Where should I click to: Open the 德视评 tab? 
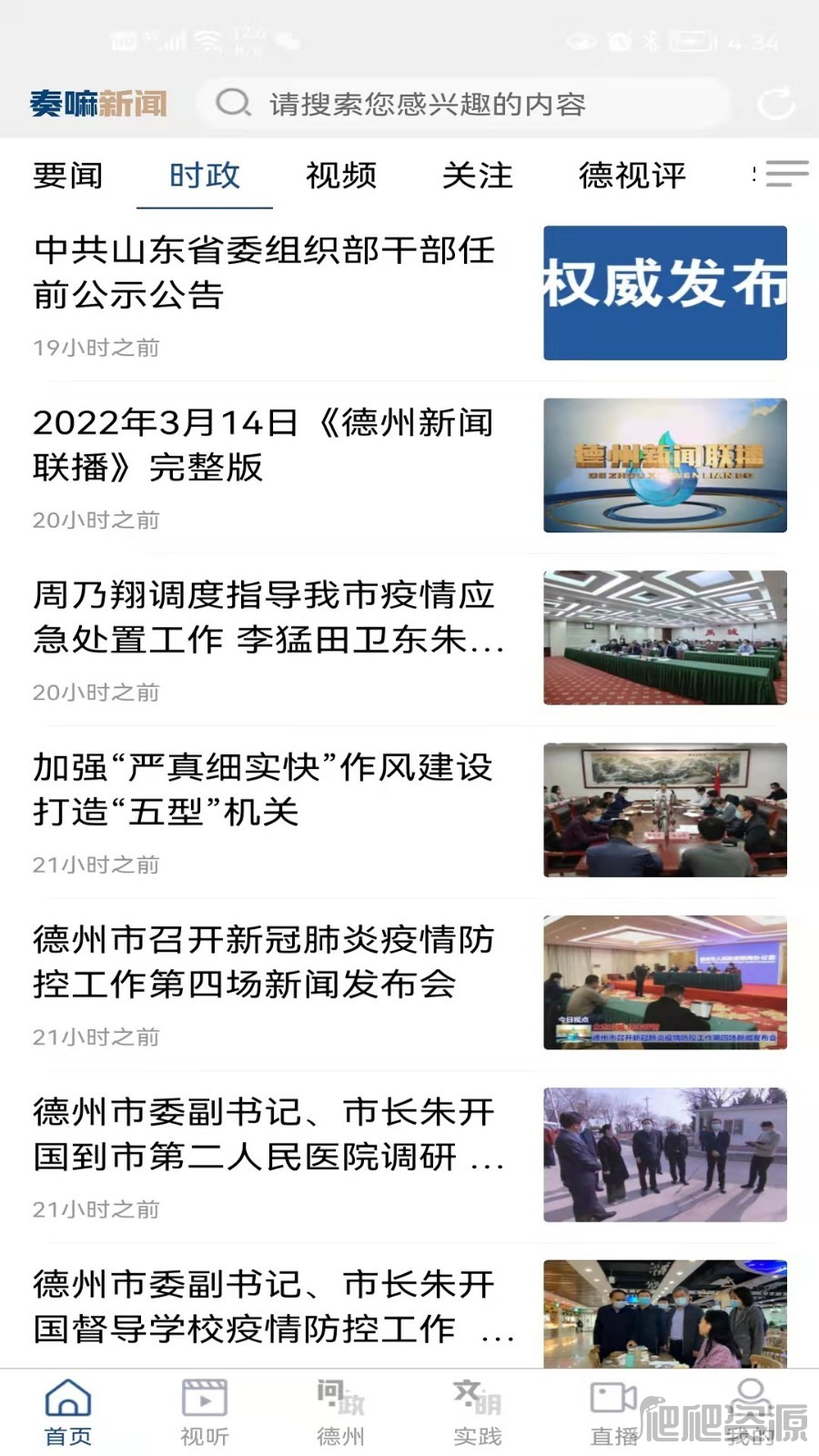coord(632,175)
